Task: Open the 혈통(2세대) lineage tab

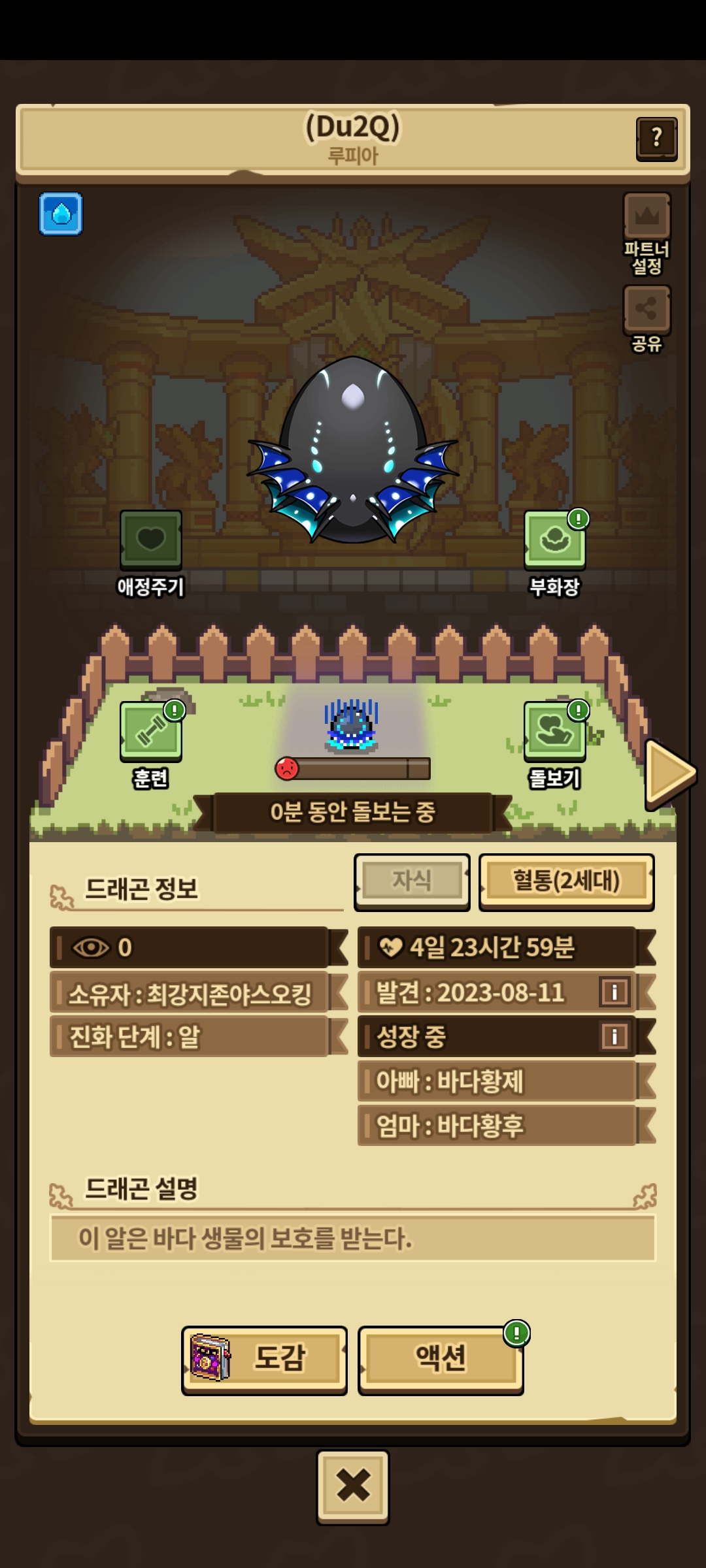Action: click(x=566, y=881)
